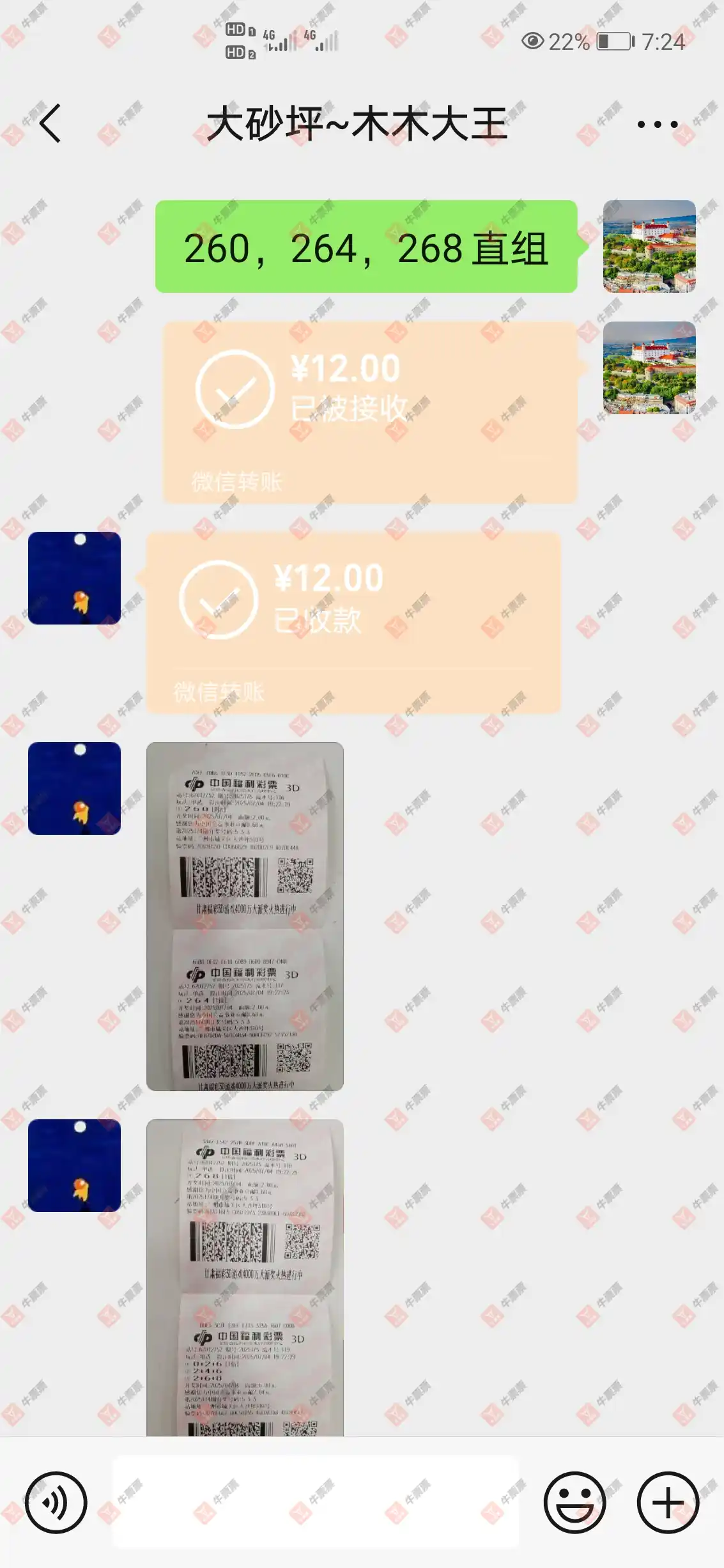Open the chat's three-dot menu
724x1568 pixels.
point(657,124)
